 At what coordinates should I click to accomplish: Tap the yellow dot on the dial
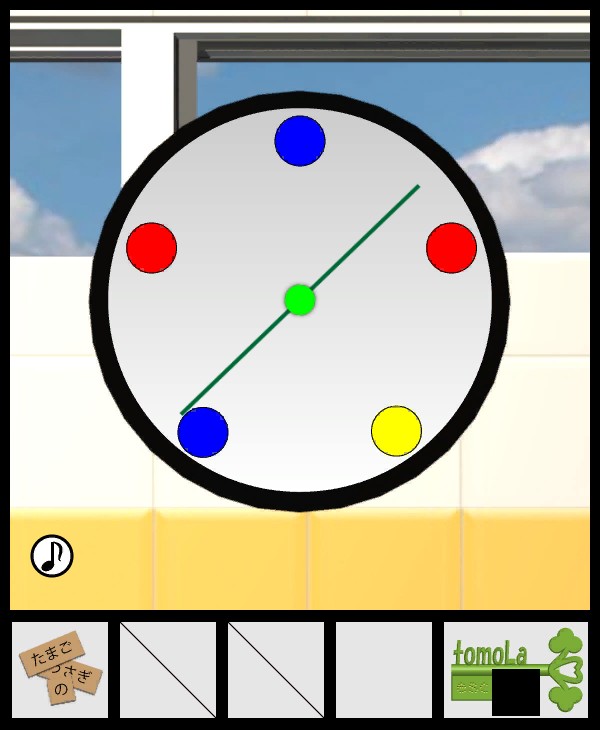(396, 431)
